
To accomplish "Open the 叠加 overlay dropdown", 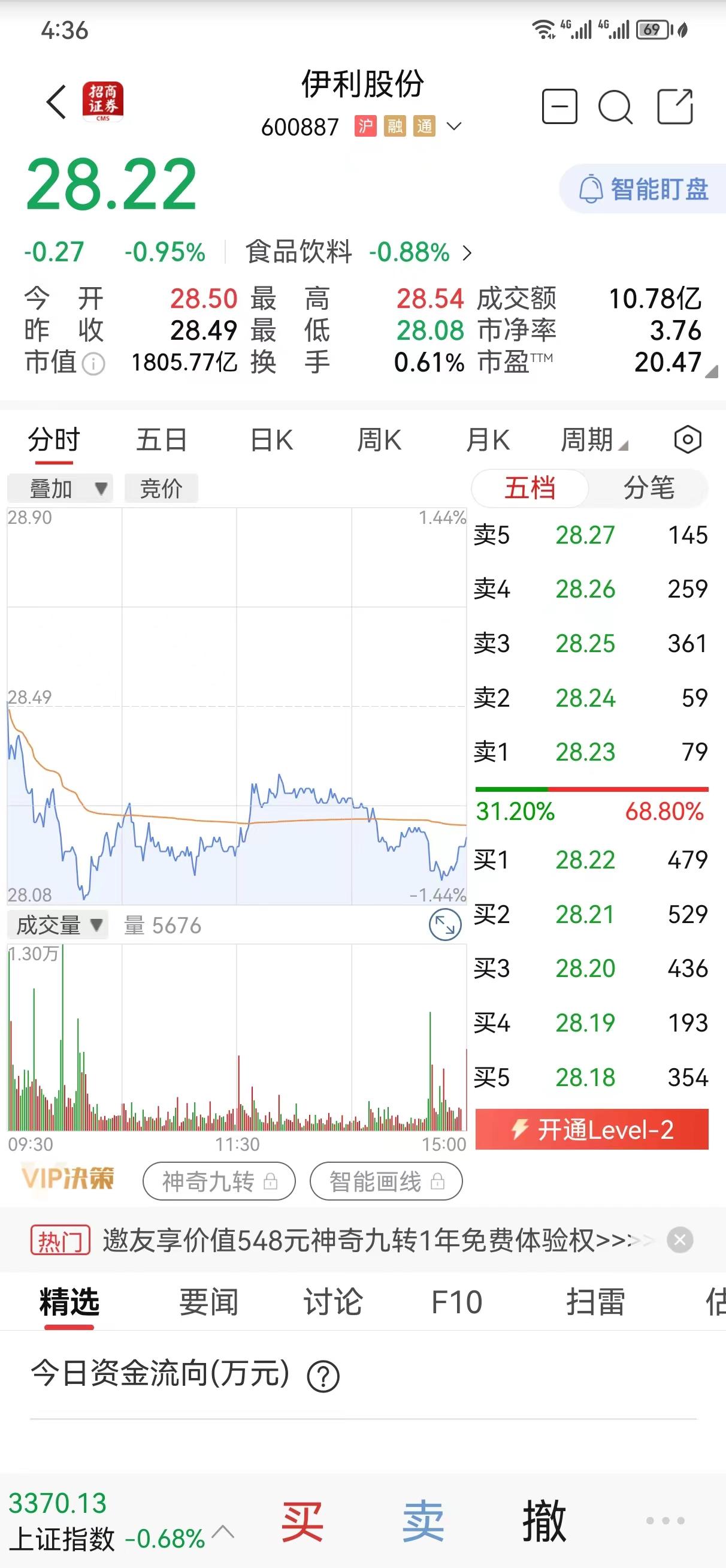I will pyautogui.click(x=59, y=487).
